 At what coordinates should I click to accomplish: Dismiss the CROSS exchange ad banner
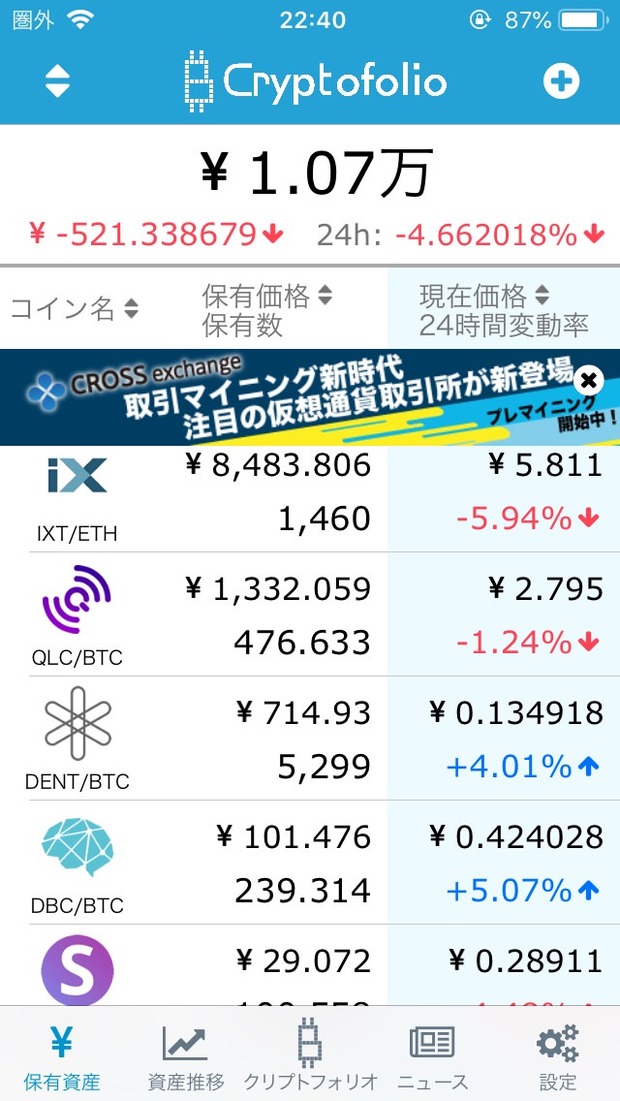click(588, 381)
